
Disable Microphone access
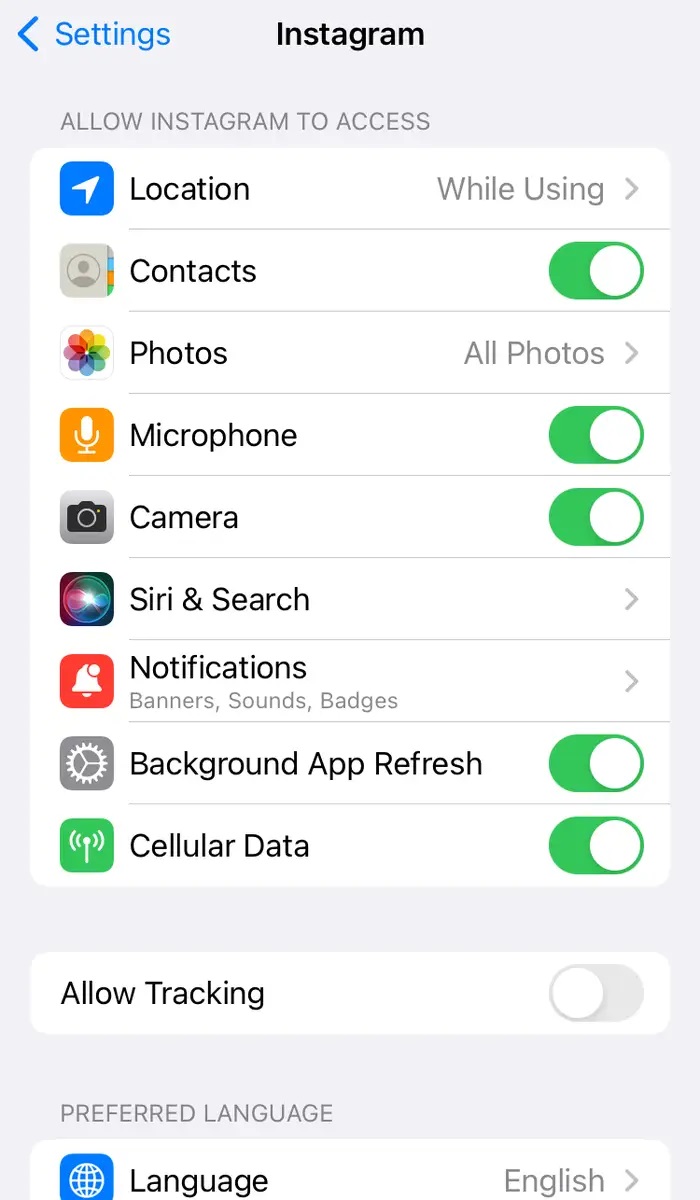coord(595,435)
